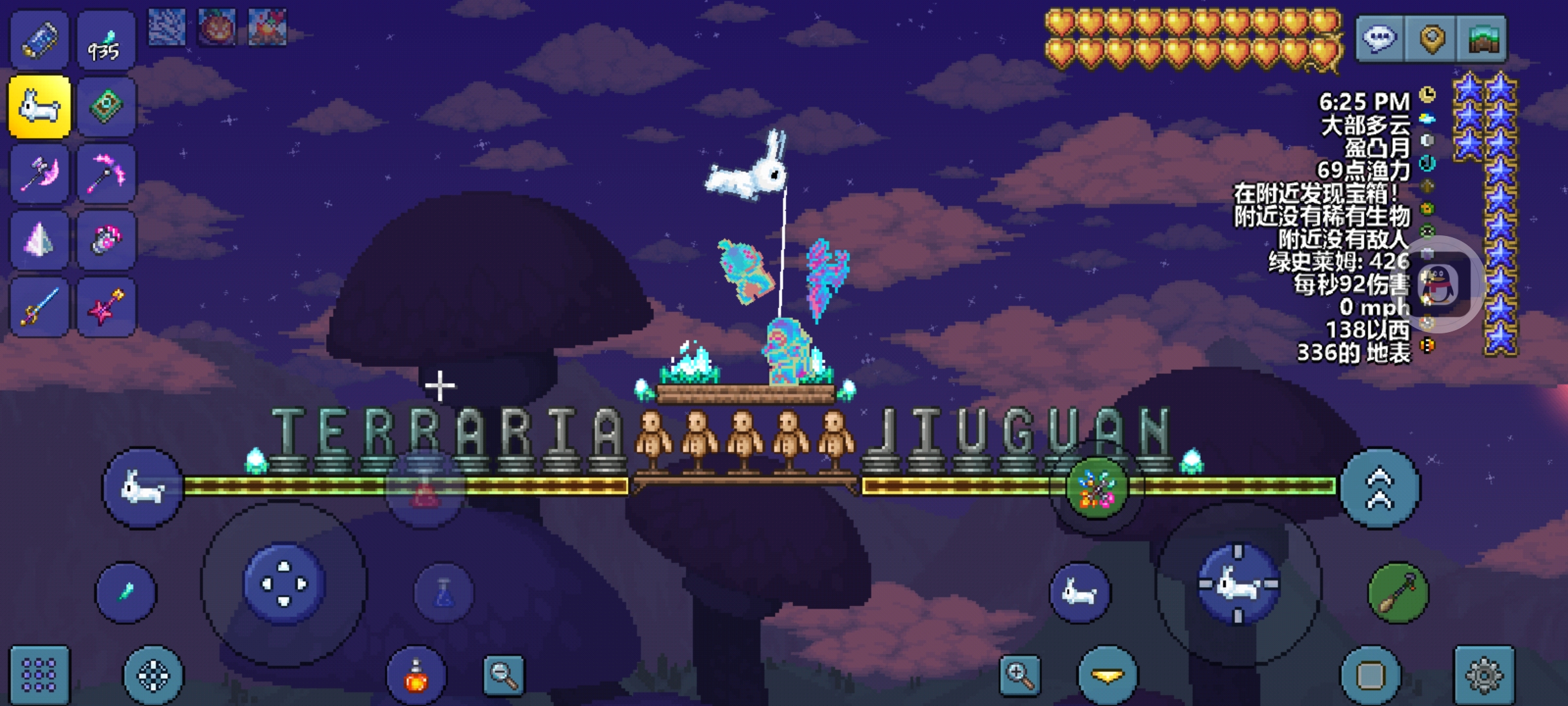Image resolution: width=1568 pixels, height=706 pixels.
Task: Select the bunny hotbar slot
Action: coord(39,107)
